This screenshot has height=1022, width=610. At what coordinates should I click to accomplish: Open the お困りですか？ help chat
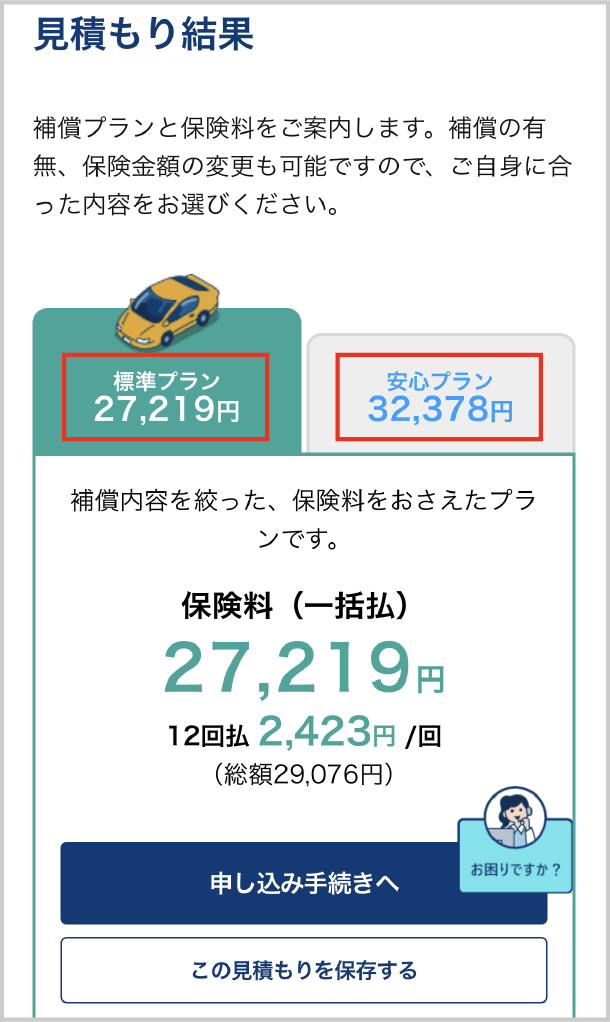pyautogui.click(x=515, y=845)
